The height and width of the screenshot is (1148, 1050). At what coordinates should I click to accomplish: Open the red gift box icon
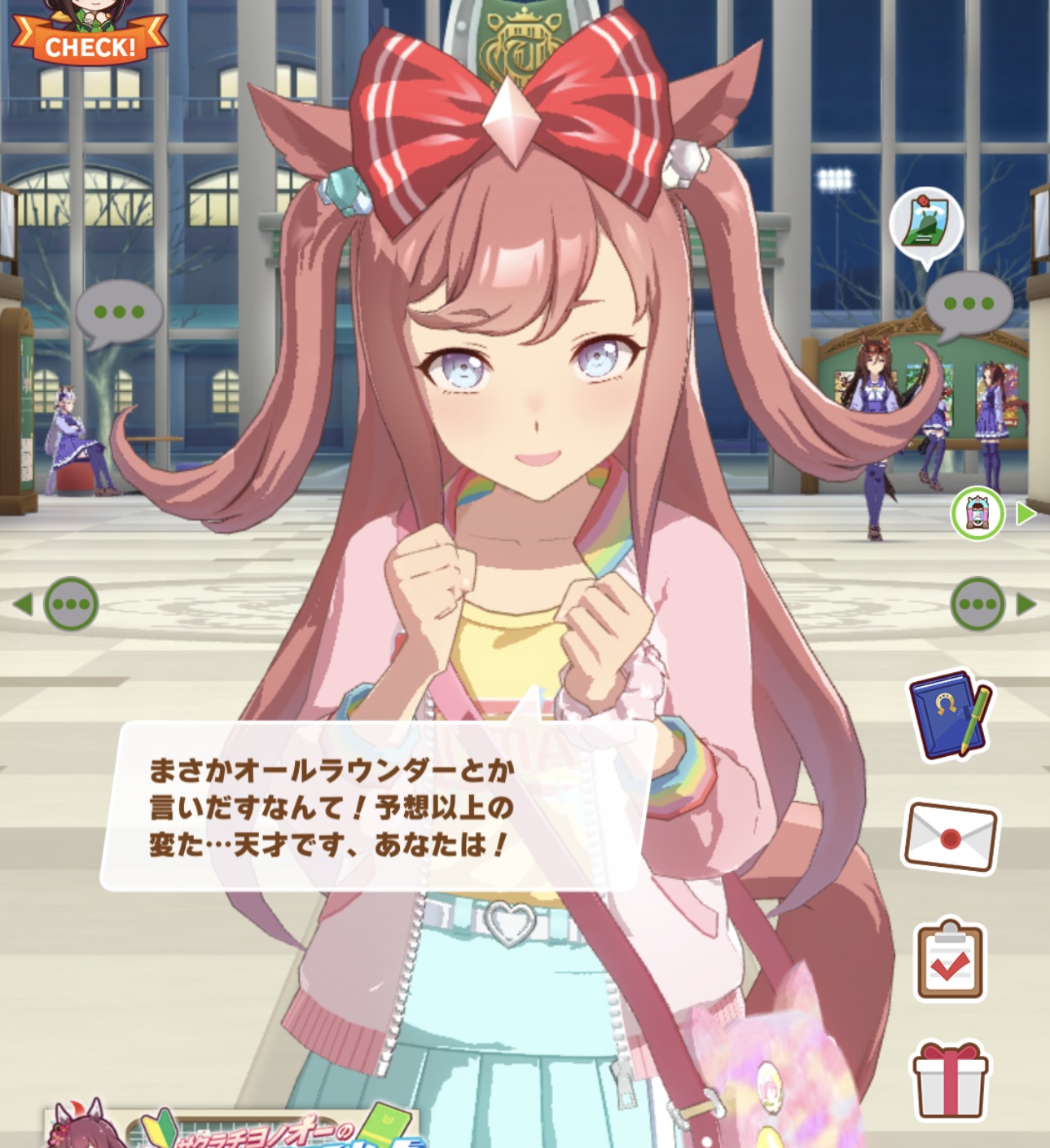pos(950,1081)
